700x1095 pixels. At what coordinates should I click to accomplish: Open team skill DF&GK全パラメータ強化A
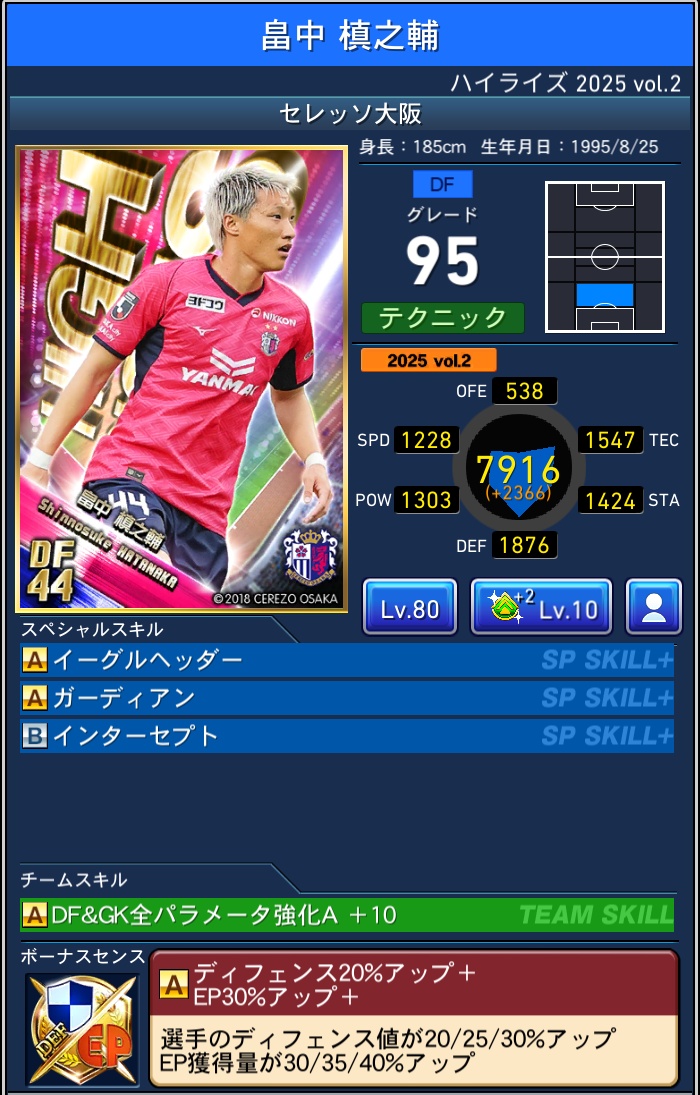(346, 914)
